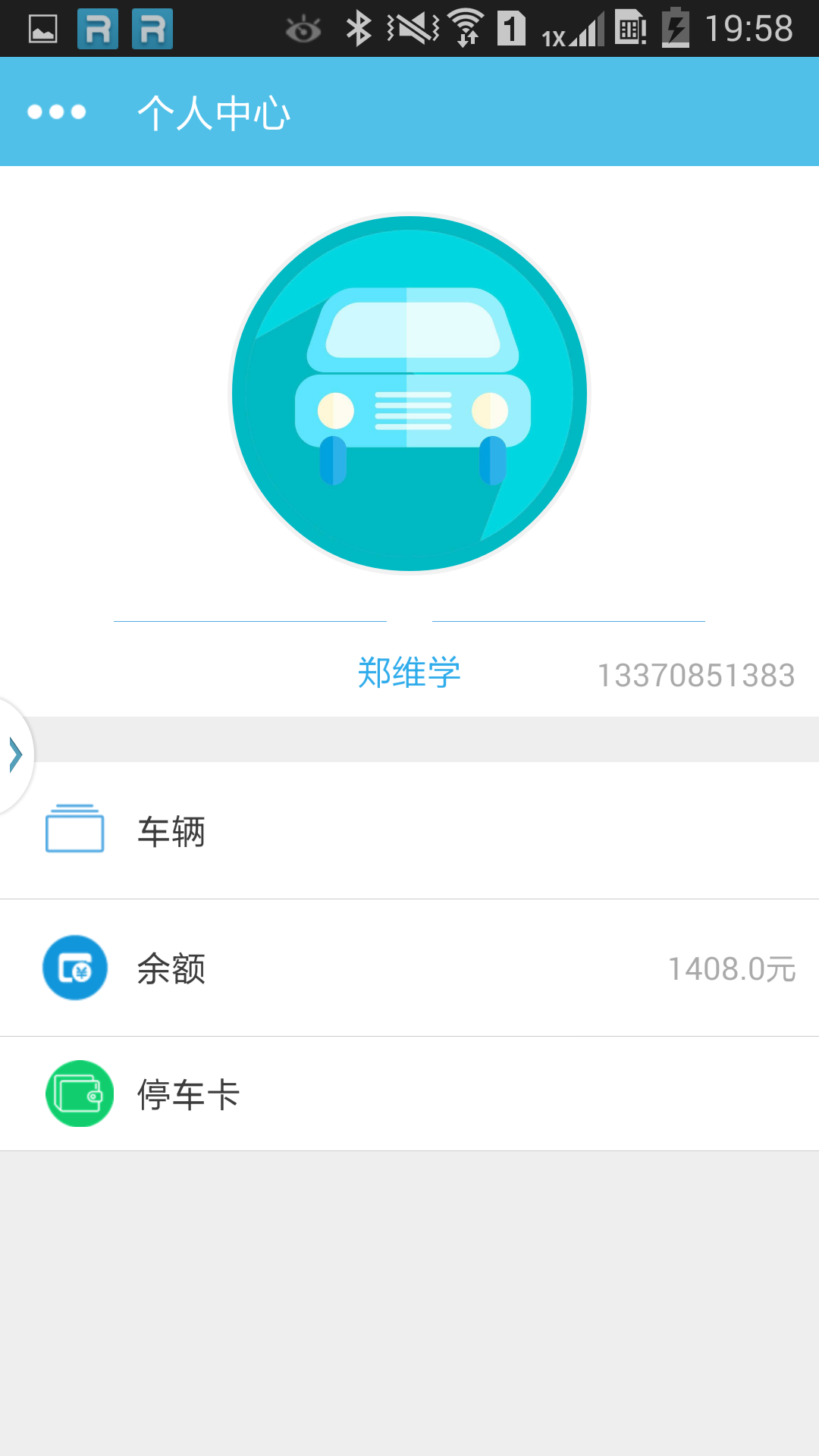The width and height of the screenshot is (819, 1456).
Task: Expand the side drawer arrow handle
Action: 15,755
